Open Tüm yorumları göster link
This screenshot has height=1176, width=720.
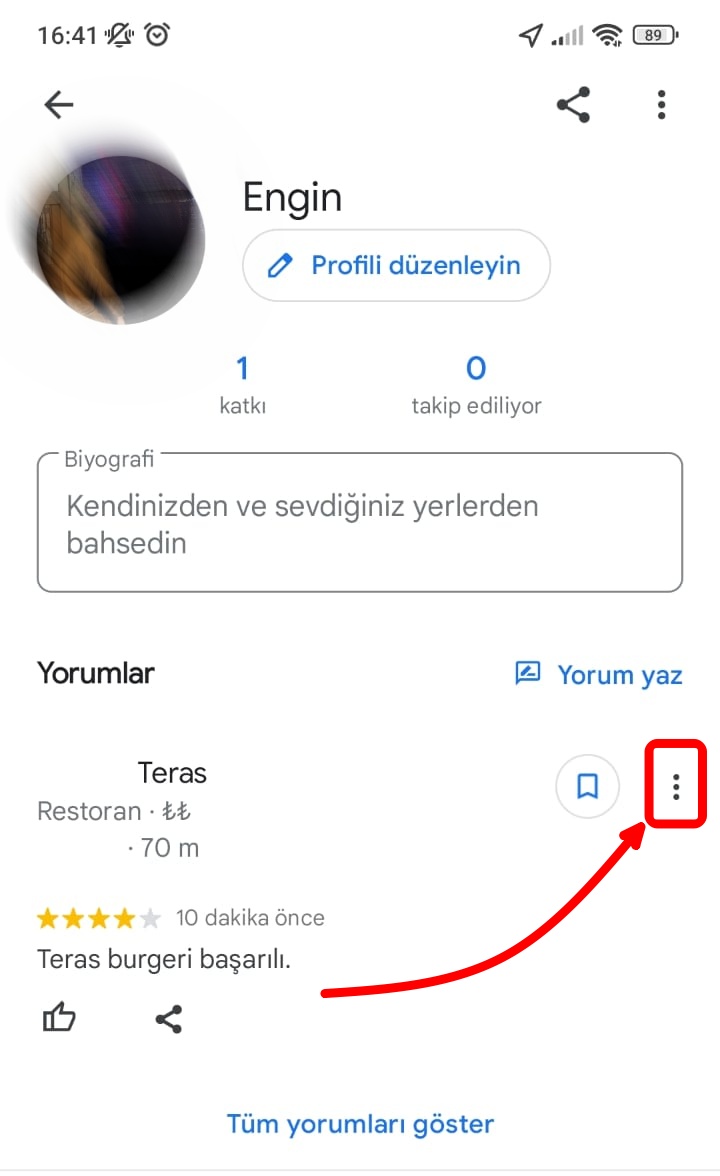click(360, 1123)
